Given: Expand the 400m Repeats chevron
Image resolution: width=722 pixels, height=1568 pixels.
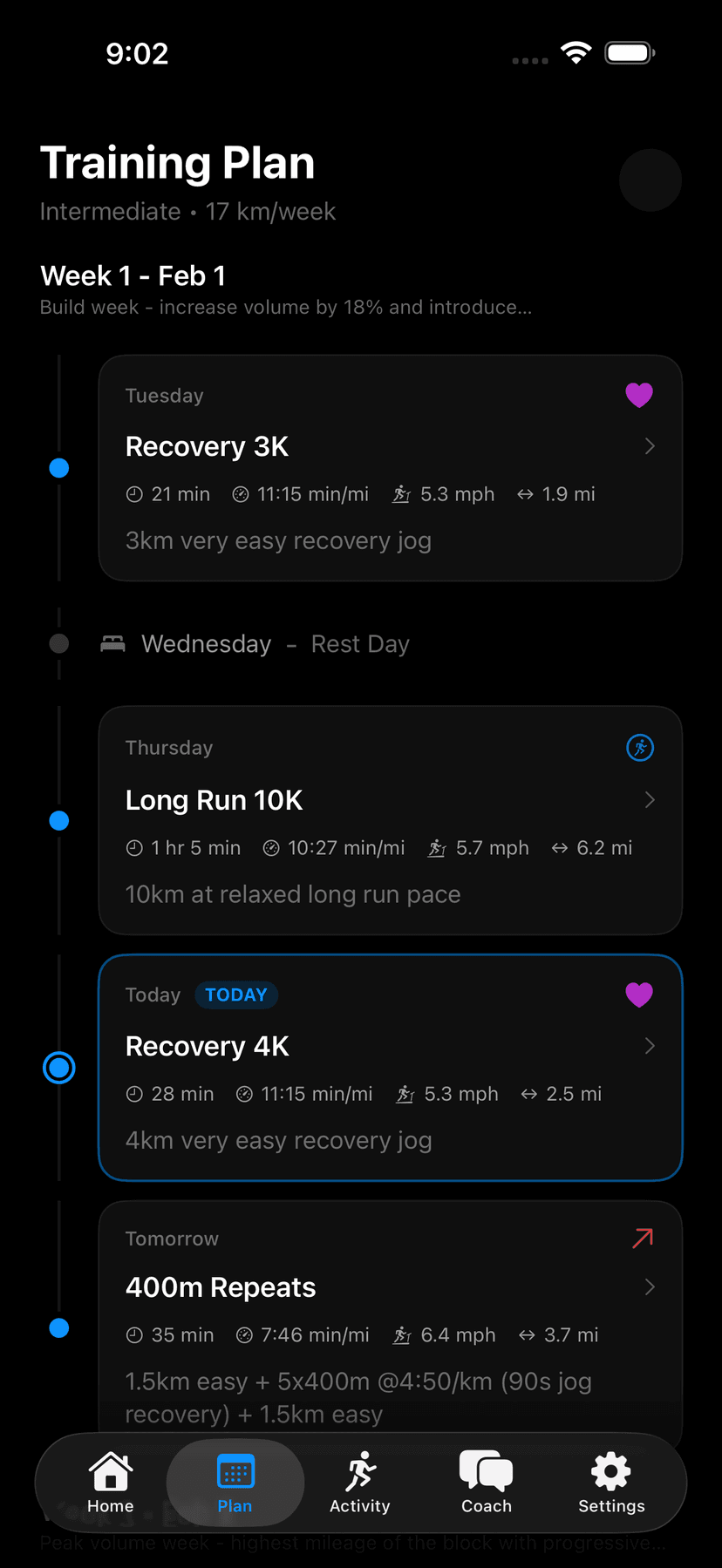Looking at the screenshot, I should click(650, 1286).
